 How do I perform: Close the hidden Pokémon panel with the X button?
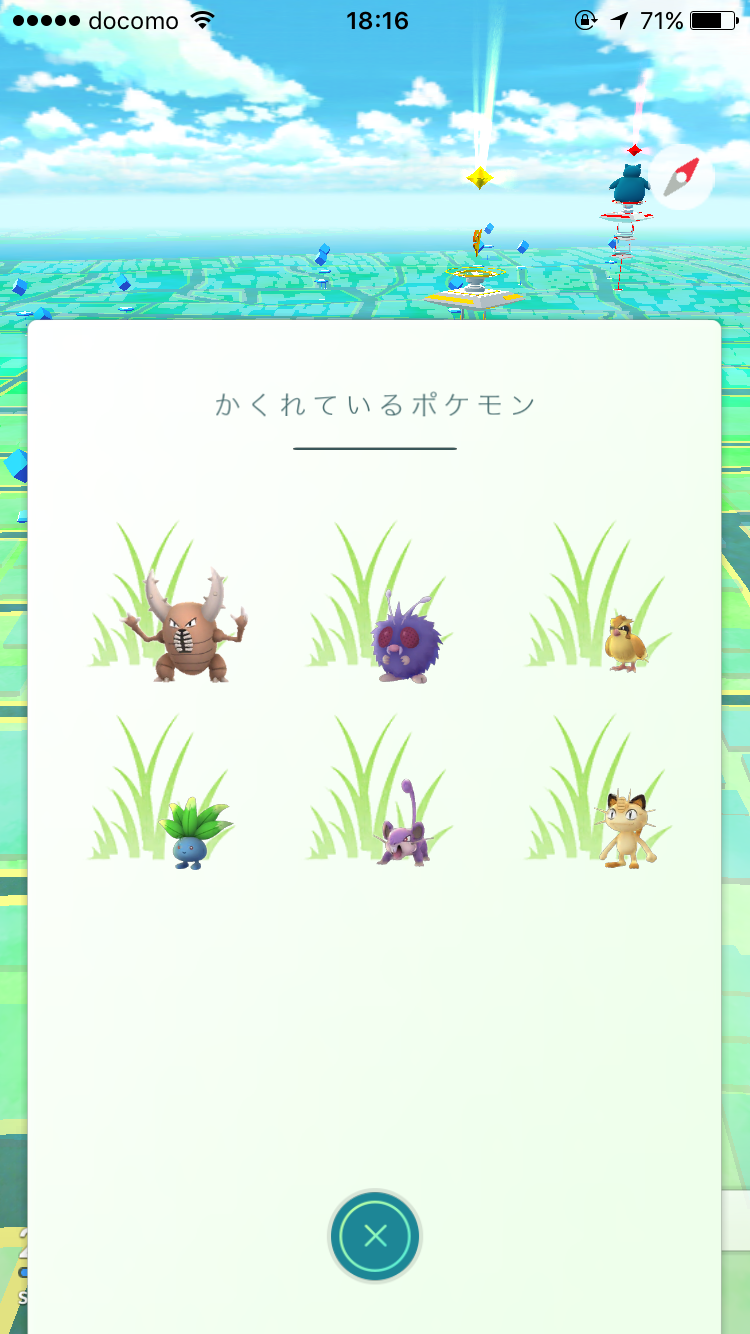click(375, 1236)
